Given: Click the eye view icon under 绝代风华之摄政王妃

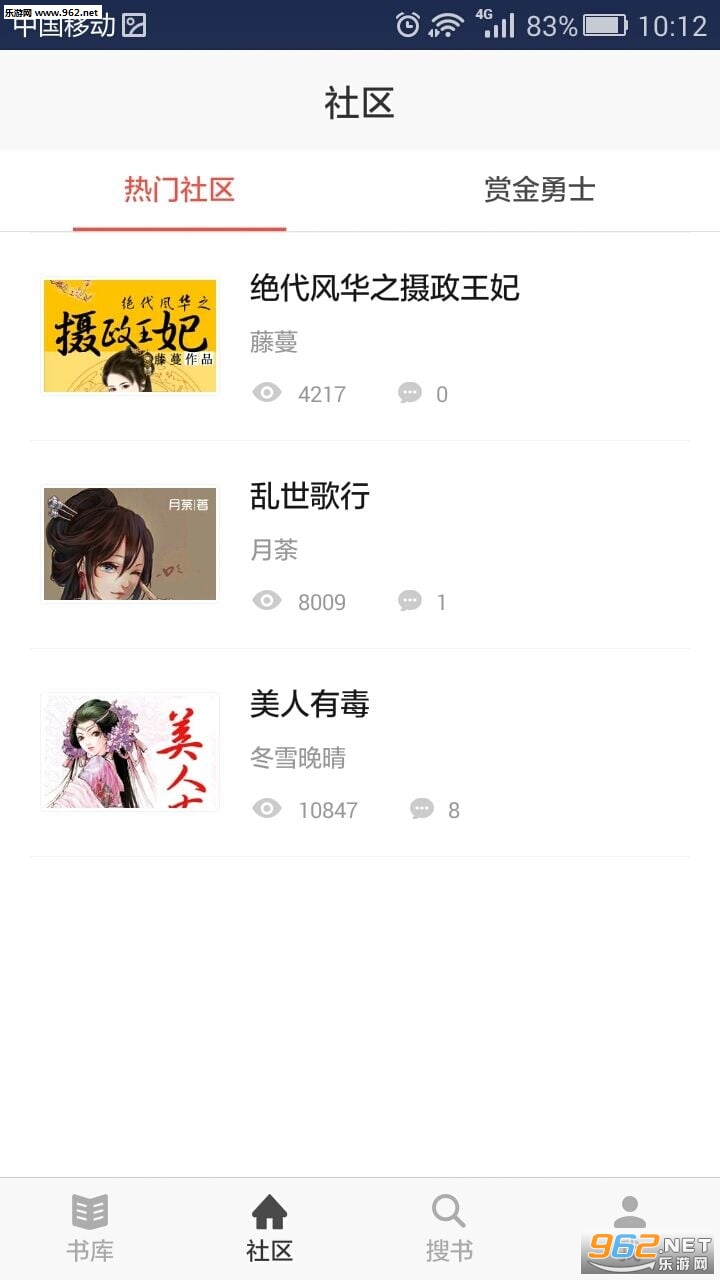Looking at the screenshot, I should (x=267, y=393).
